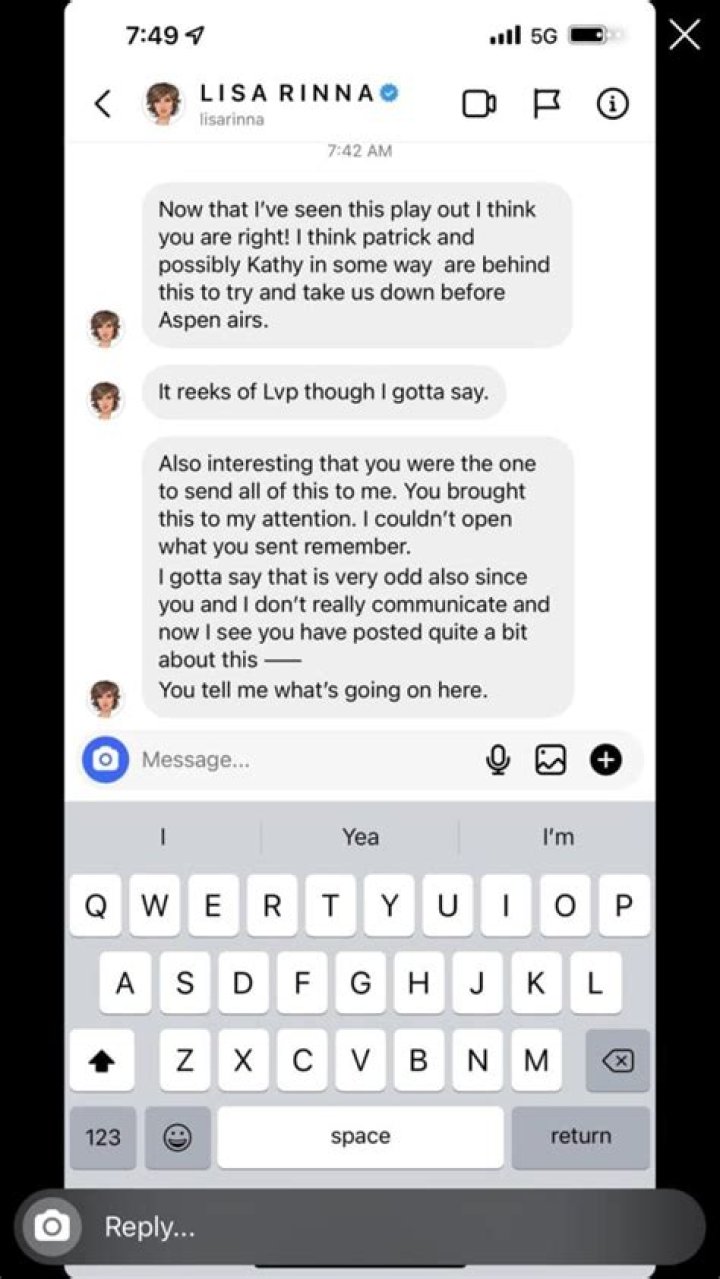Image resolution: width=720 pixels, height=1279 pixels.
Task: Select the predictive text suggestion 'Yea'
Action: pos(359,837)
